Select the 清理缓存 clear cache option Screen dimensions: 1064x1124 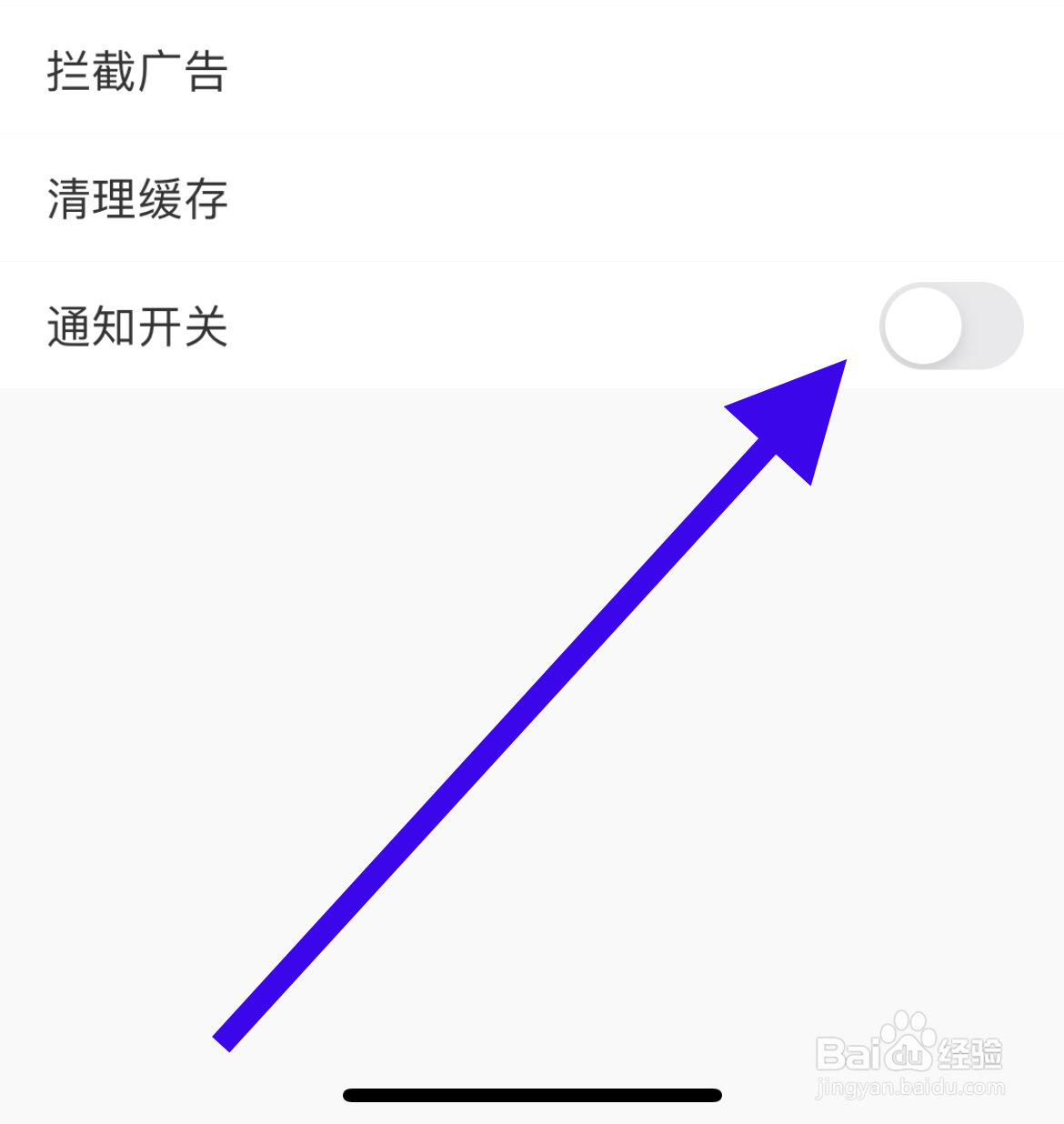138,198
